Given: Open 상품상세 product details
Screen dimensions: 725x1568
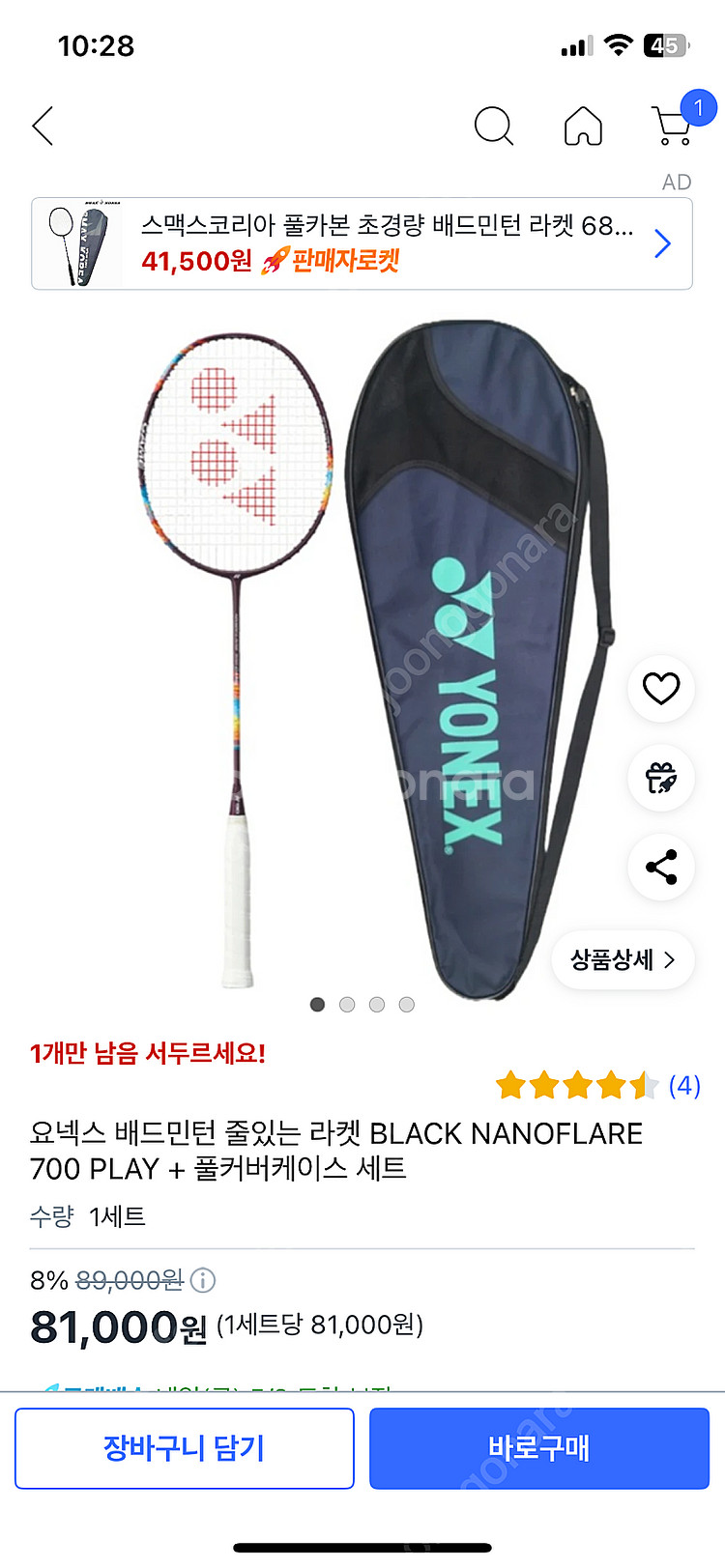Looking at the screenshot, I should (623, 959).
